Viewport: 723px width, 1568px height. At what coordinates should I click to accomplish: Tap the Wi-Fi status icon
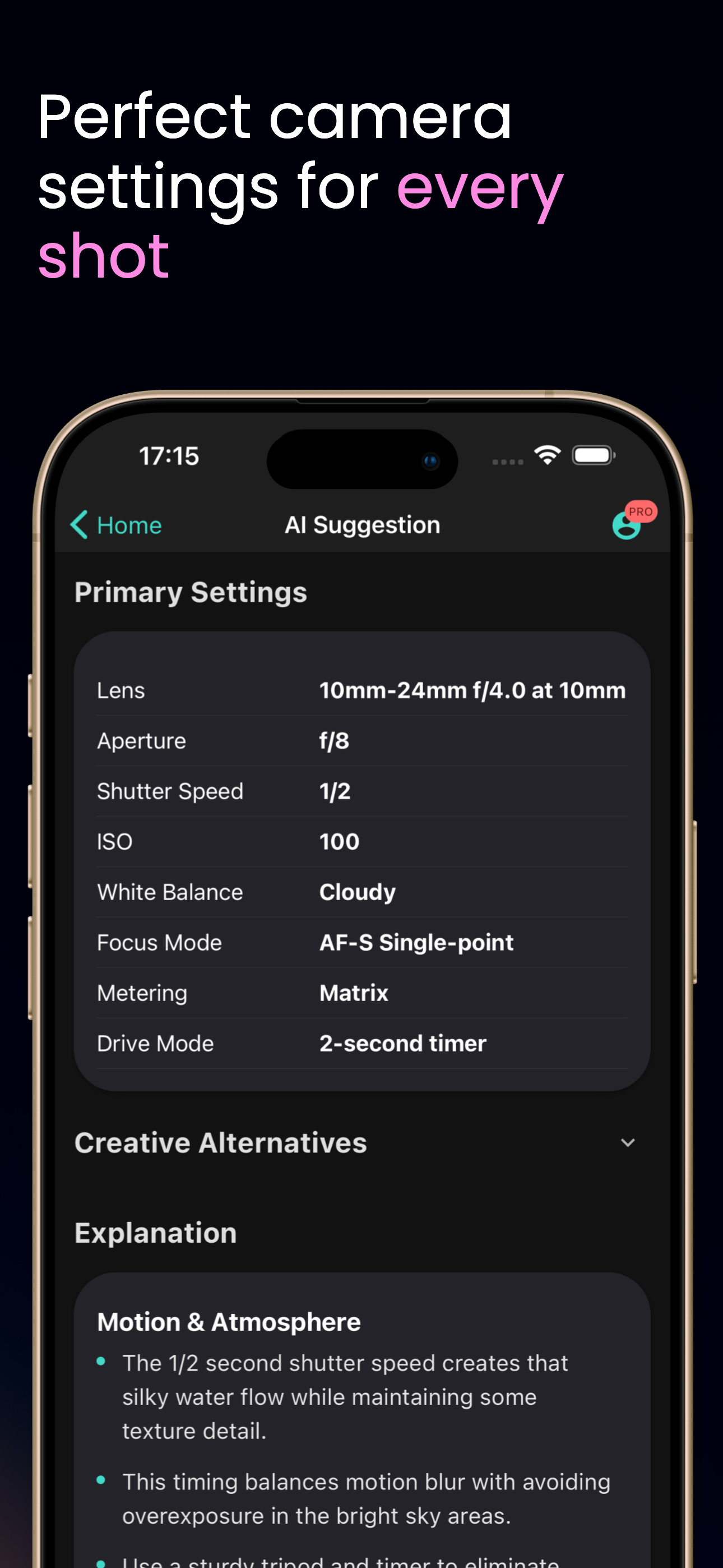coord(546,454)
